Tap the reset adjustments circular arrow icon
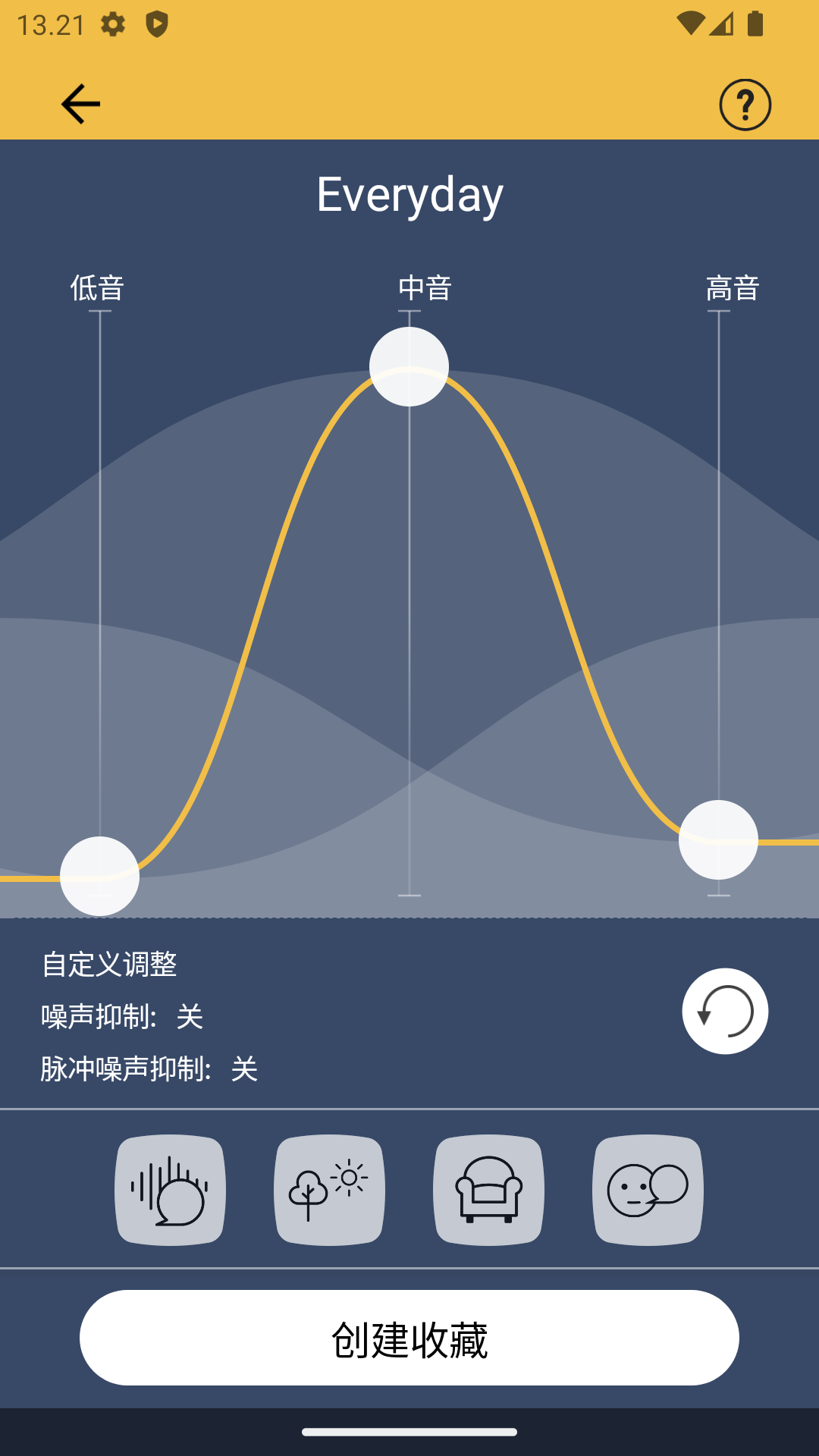This screenshot has width=819, height=1456. coord(723,1012)
